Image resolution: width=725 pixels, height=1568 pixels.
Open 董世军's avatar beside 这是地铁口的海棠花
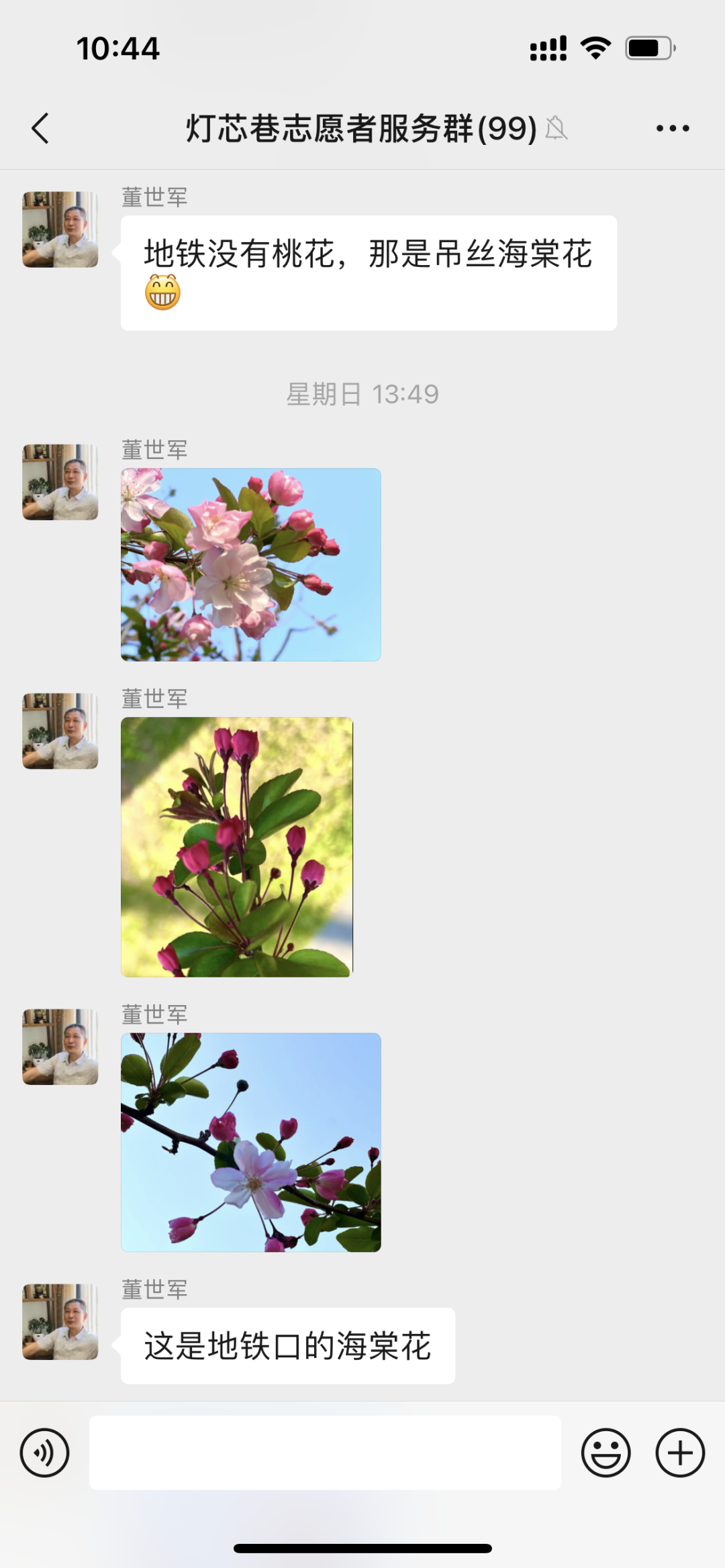(60, 1322)
